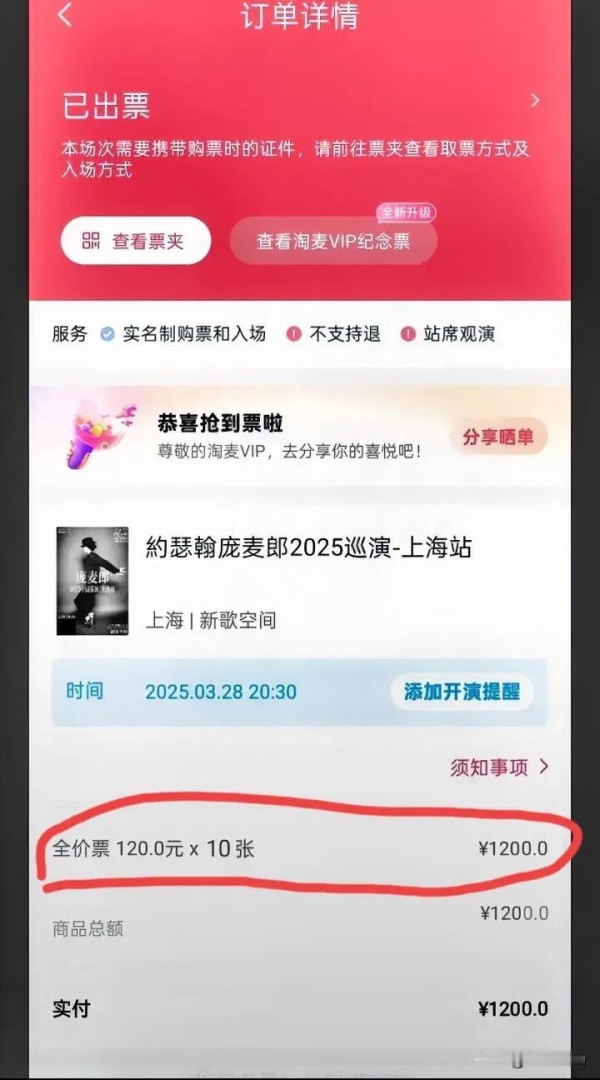The height and width of the screenshot is (1080, 600).
Task: Tap the 分享晒单 button
Action: 498,437
